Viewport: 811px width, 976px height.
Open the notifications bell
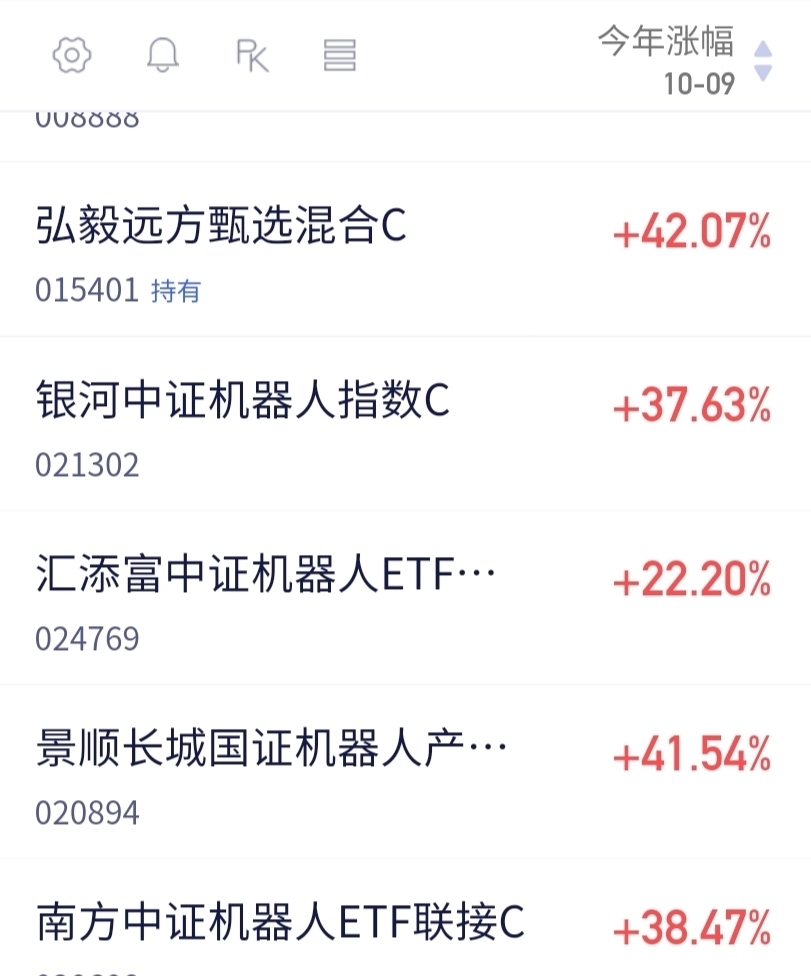[162, 55]
